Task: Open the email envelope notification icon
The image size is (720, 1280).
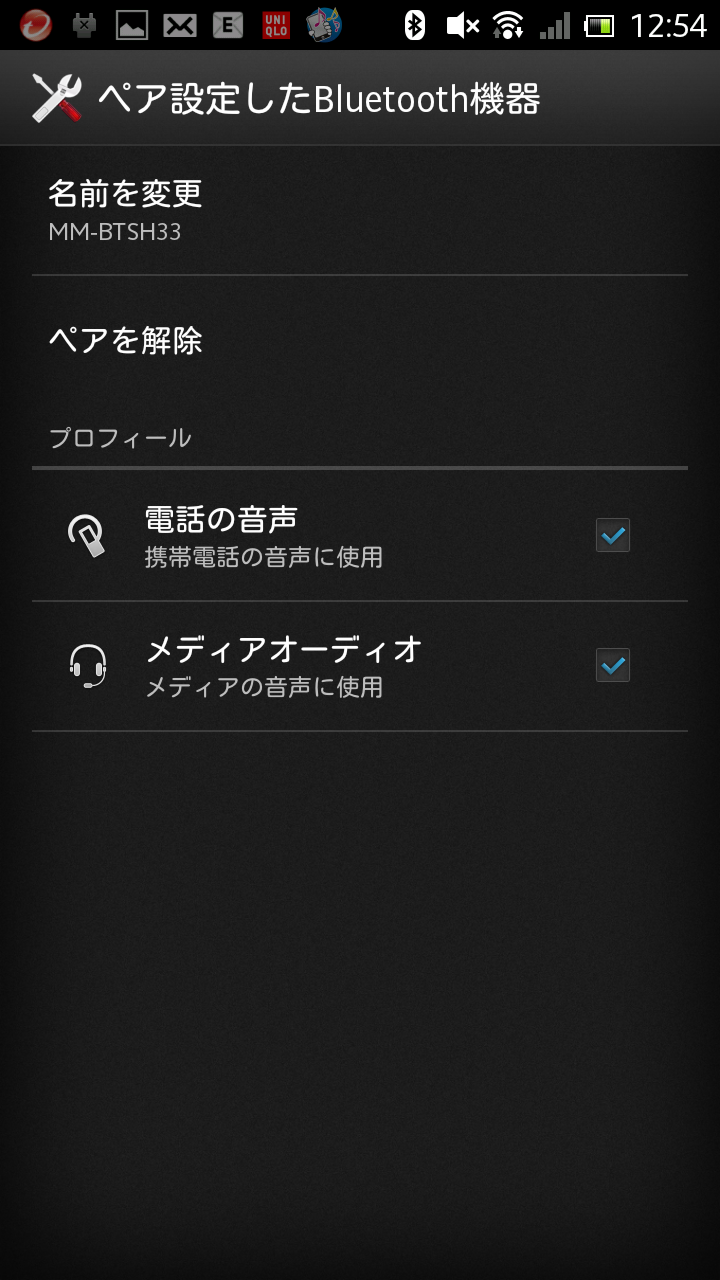Action: (x=179, y=25)
